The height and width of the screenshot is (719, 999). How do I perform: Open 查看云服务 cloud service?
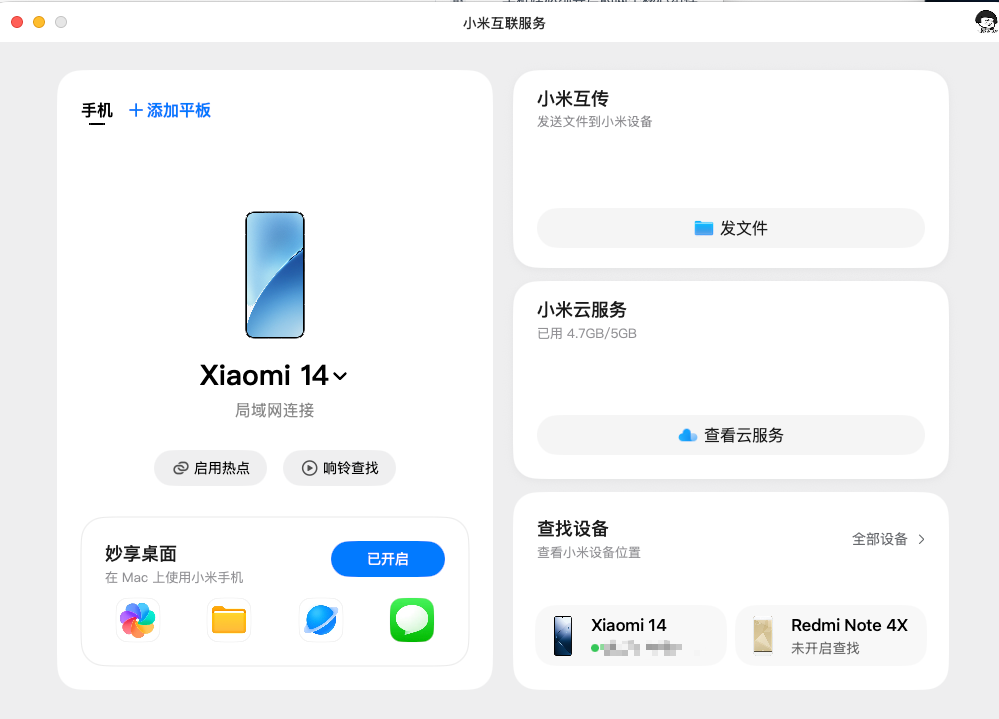click(x=730, y=435)
